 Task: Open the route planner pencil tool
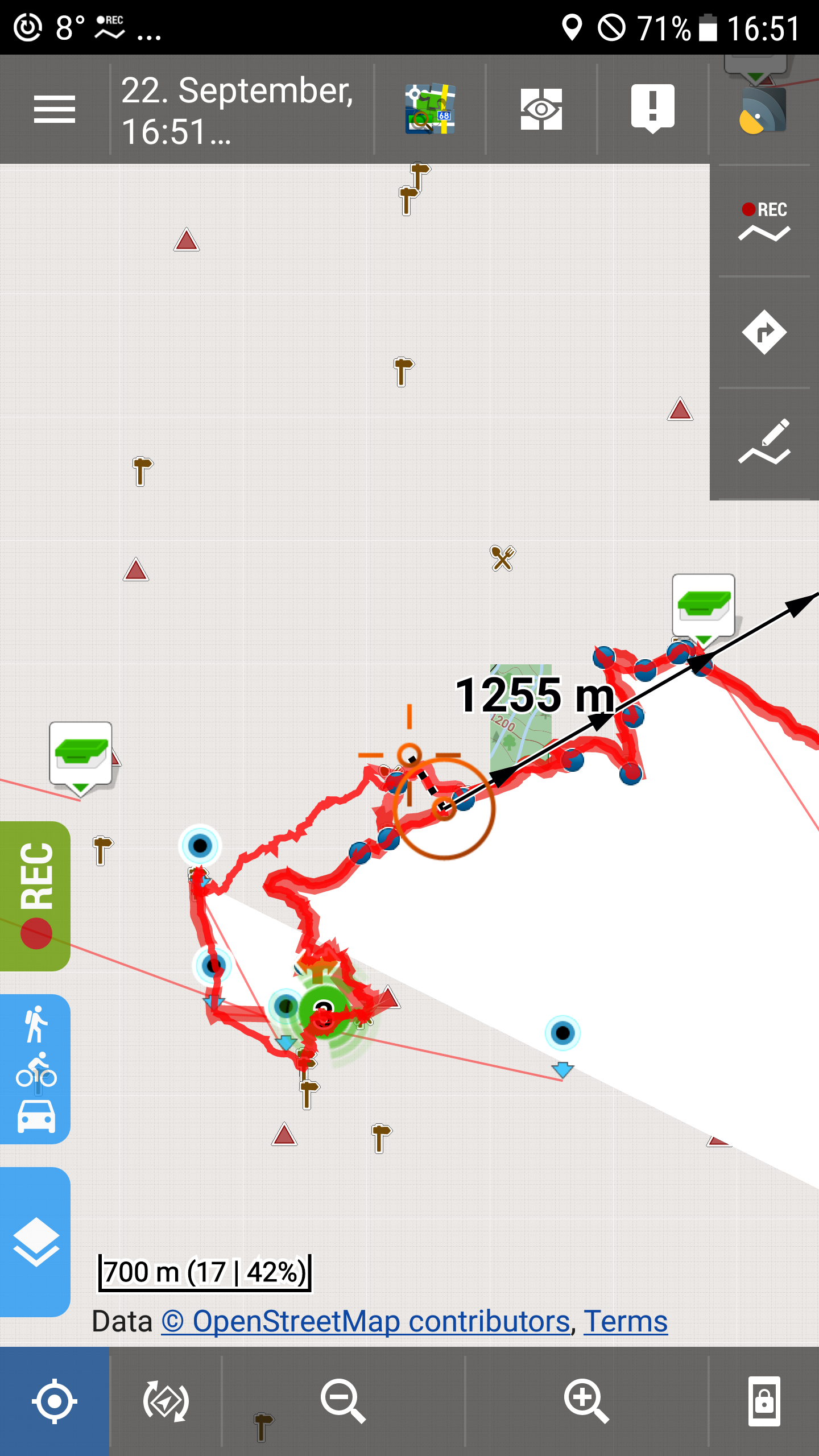point(764,442)
